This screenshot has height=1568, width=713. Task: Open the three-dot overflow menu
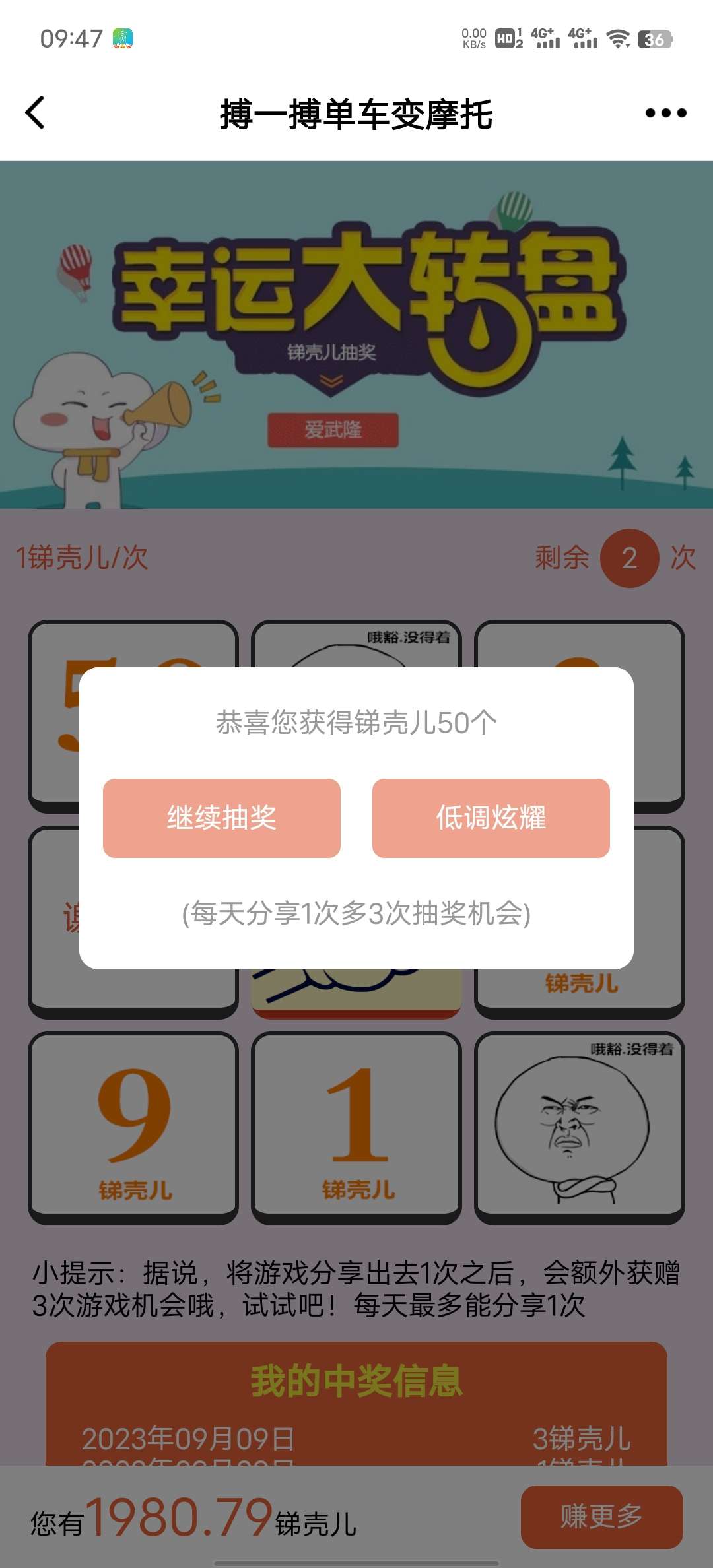(665, 114)
